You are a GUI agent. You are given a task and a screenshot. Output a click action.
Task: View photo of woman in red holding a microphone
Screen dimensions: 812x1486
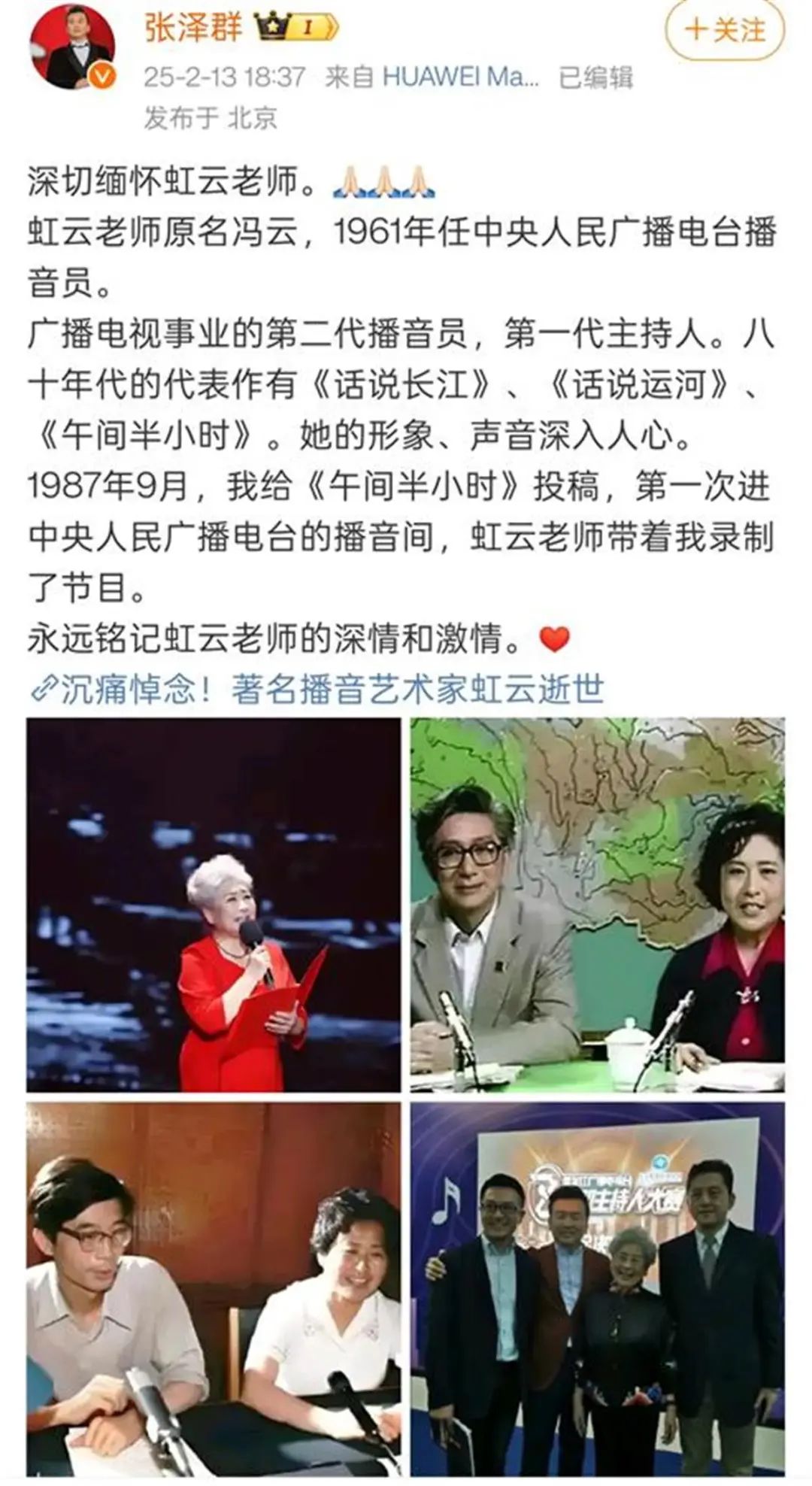tap(214, 905)
